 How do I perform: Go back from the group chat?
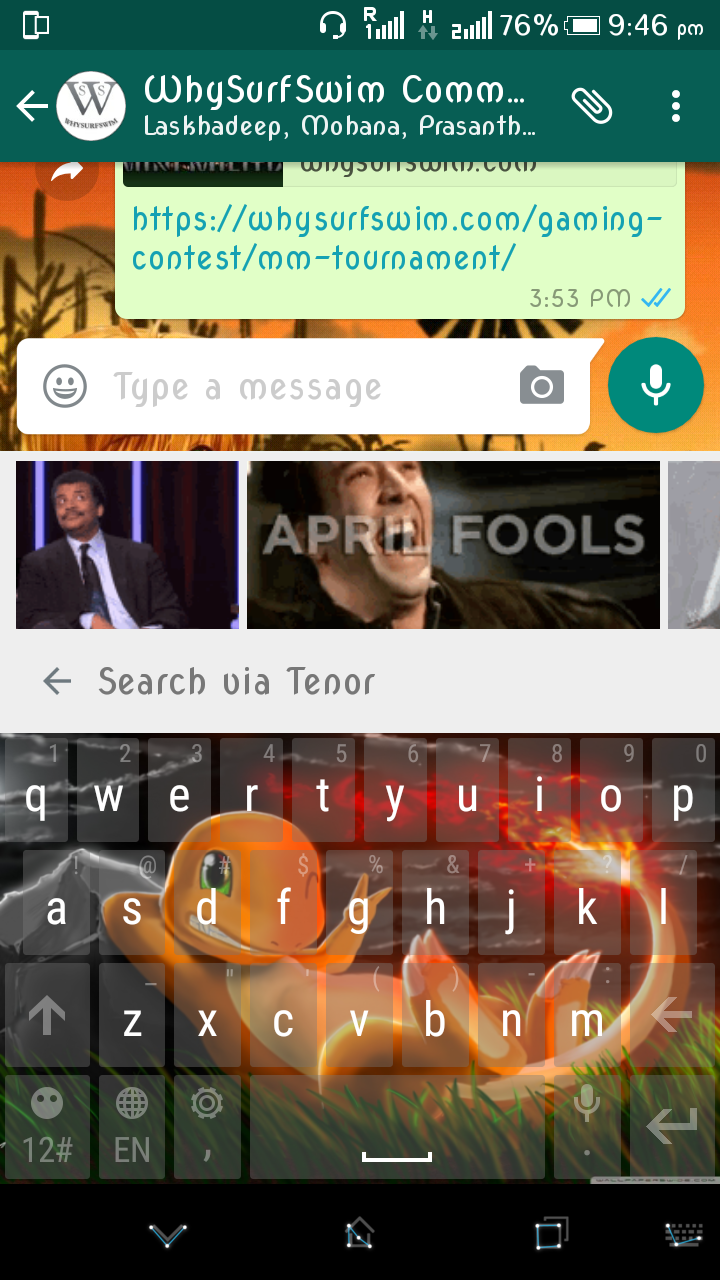[32, 106]
